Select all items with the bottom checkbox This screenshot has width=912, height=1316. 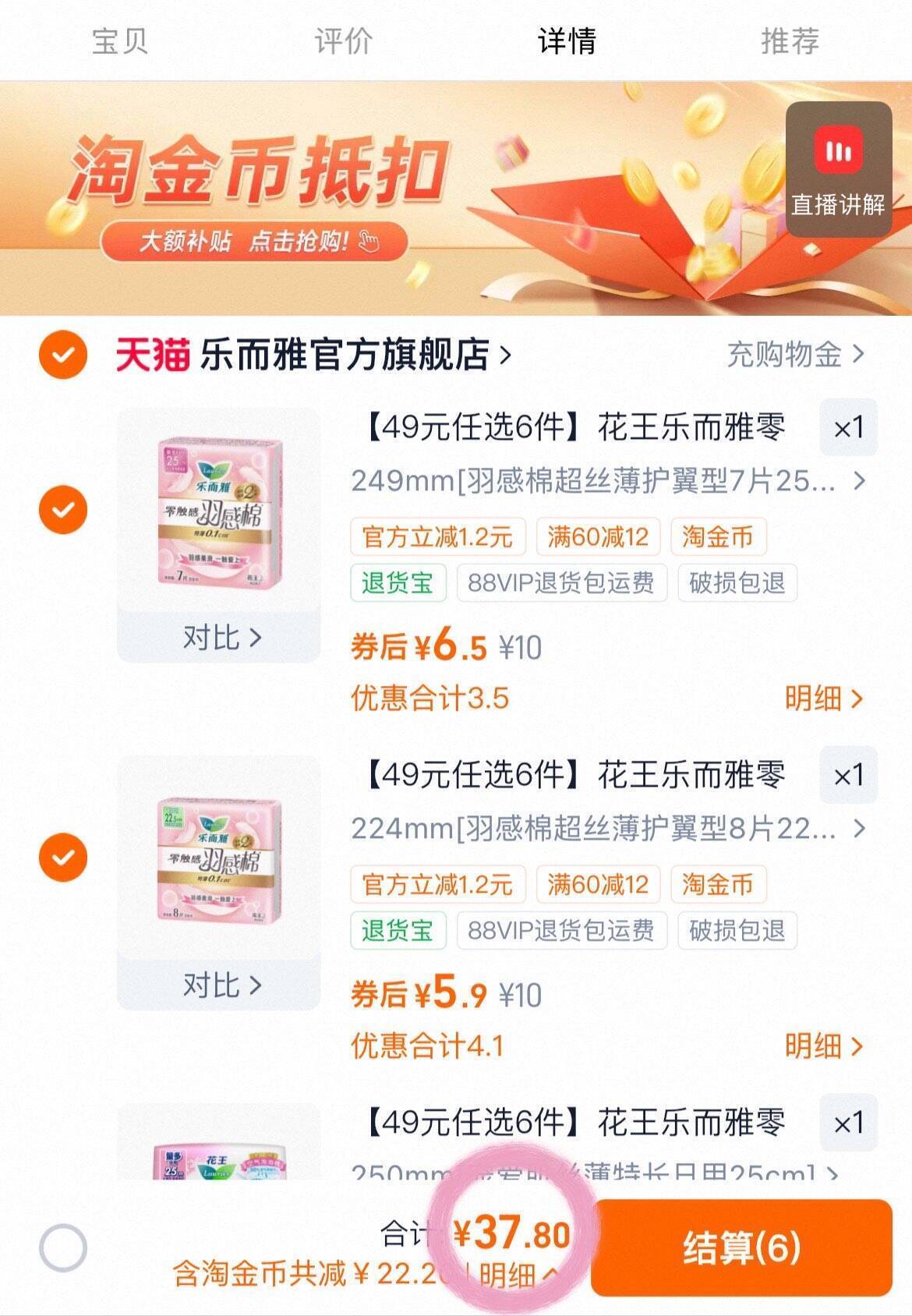[63, 1247]
